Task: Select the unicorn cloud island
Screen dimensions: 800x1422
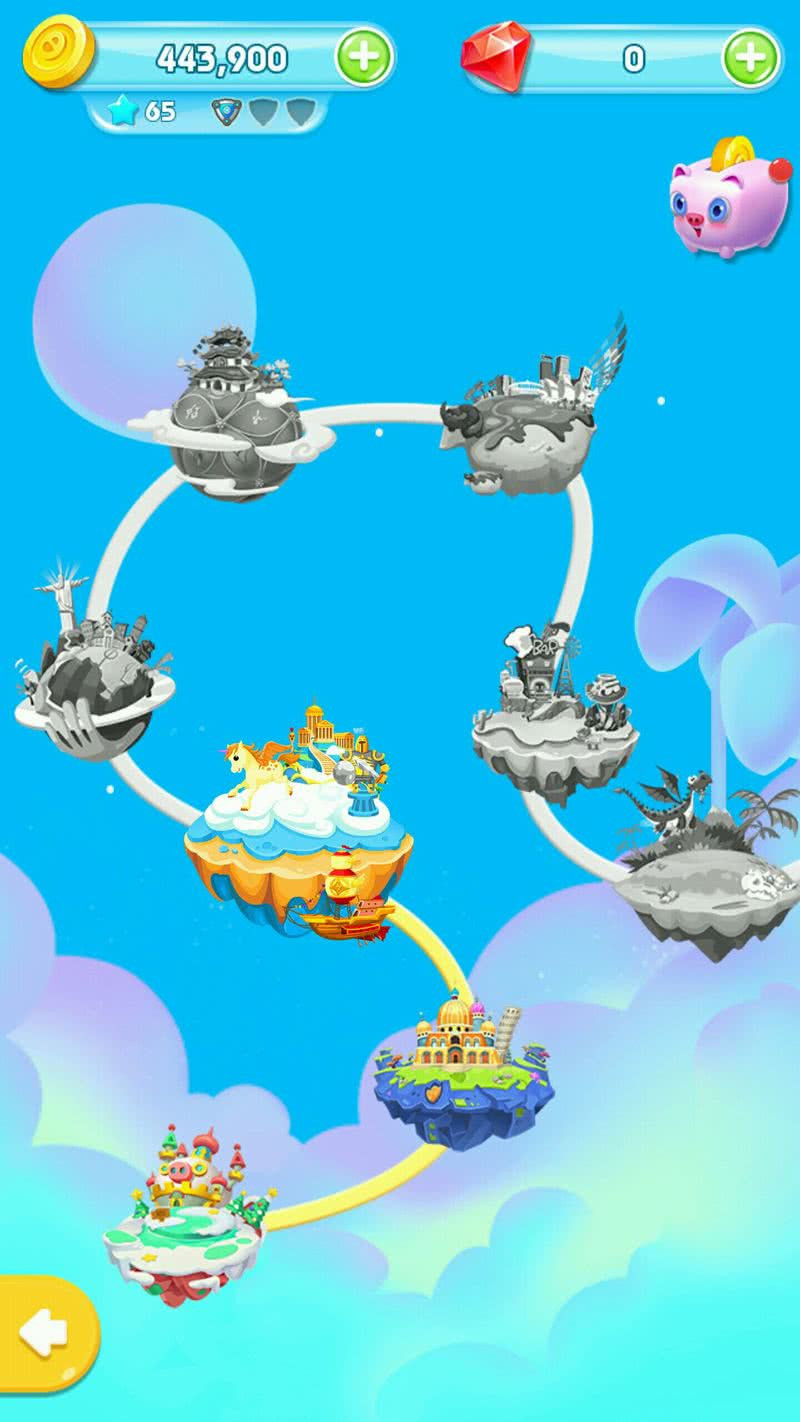Action: pyautogui.click(x=300, y=822)
